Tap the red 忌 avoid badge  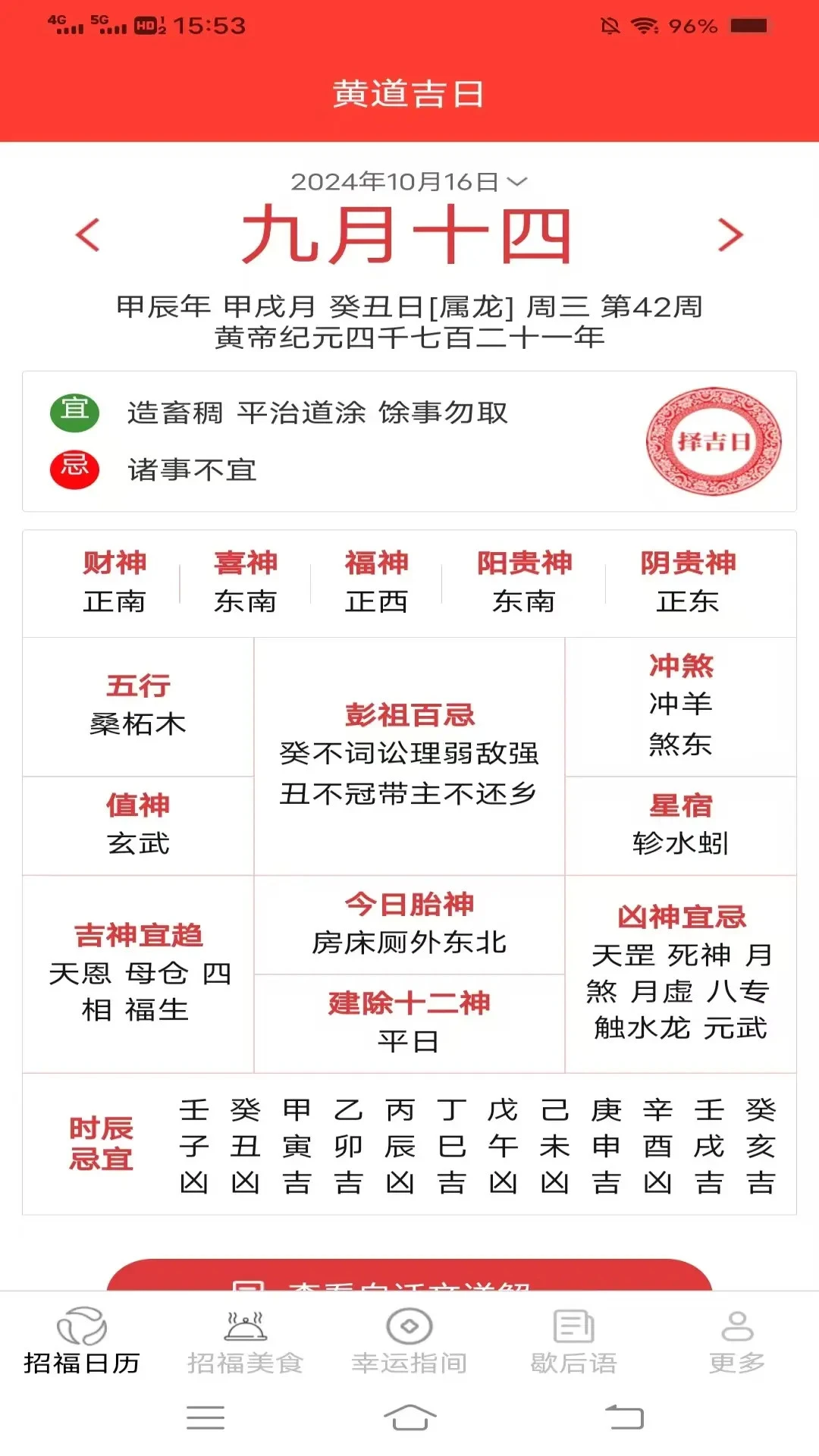tap(74, 469)
